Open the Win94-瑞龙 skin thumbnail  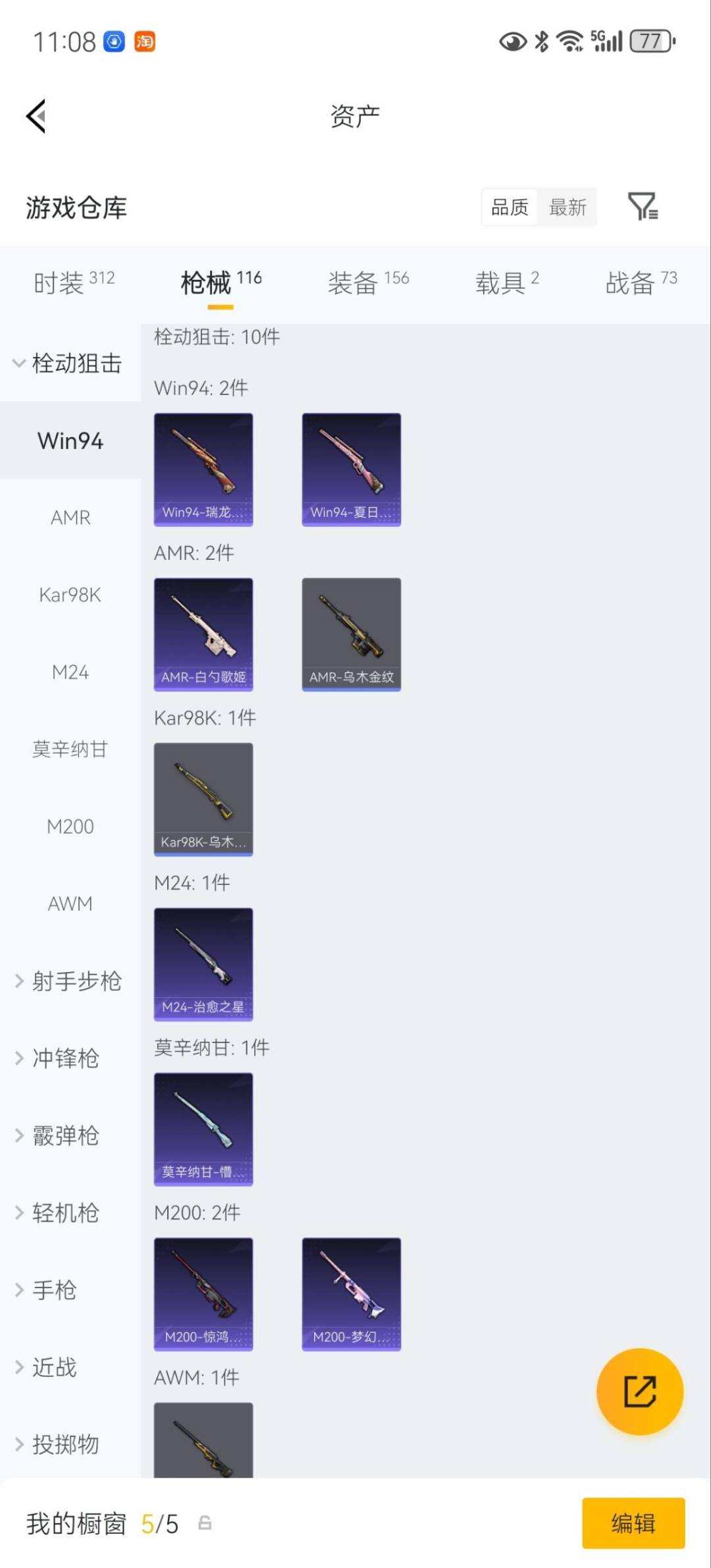coord(203,468)
